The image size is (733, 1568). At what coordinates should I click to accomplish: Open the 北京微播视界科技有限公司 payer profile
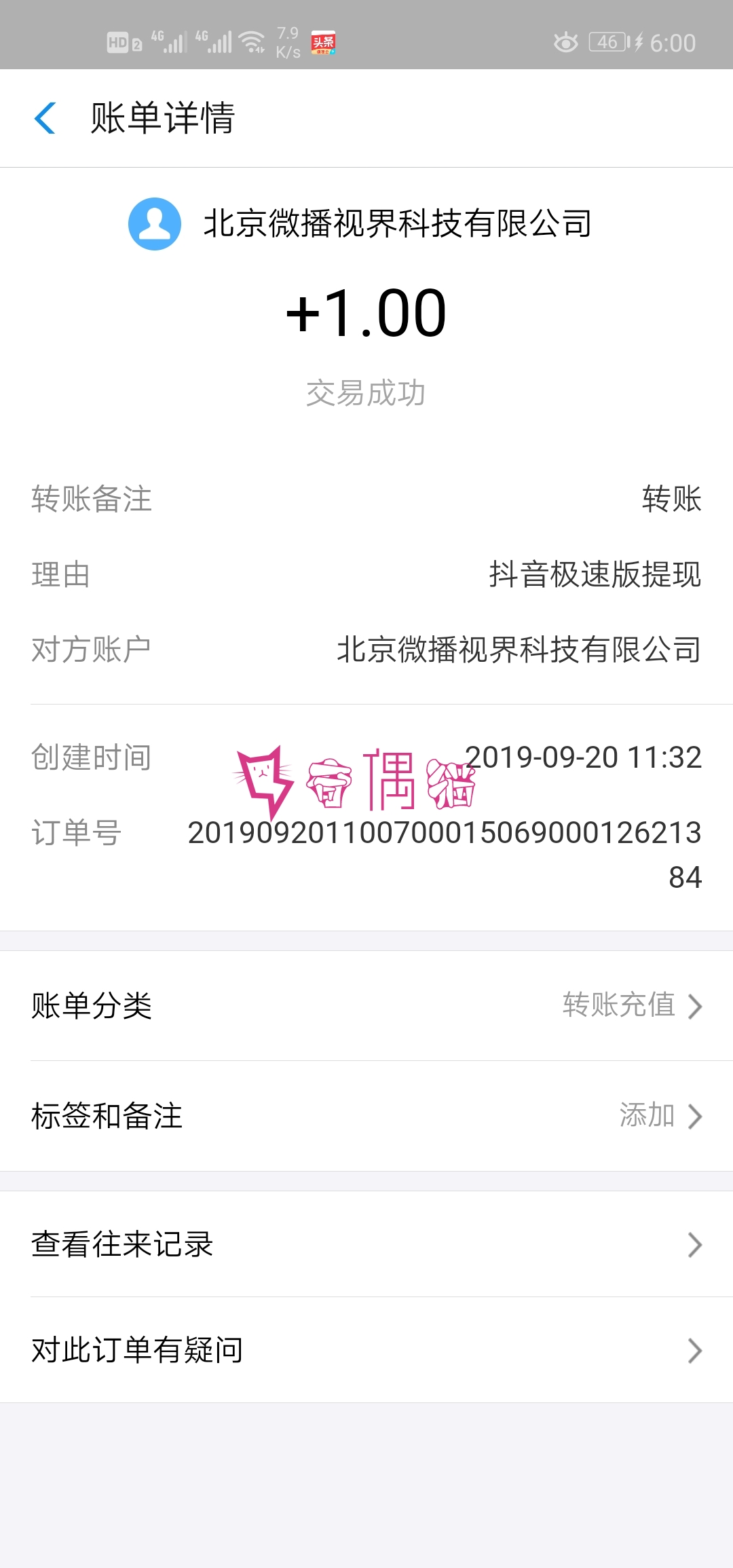pyautogui.click(x=360, y=224)
